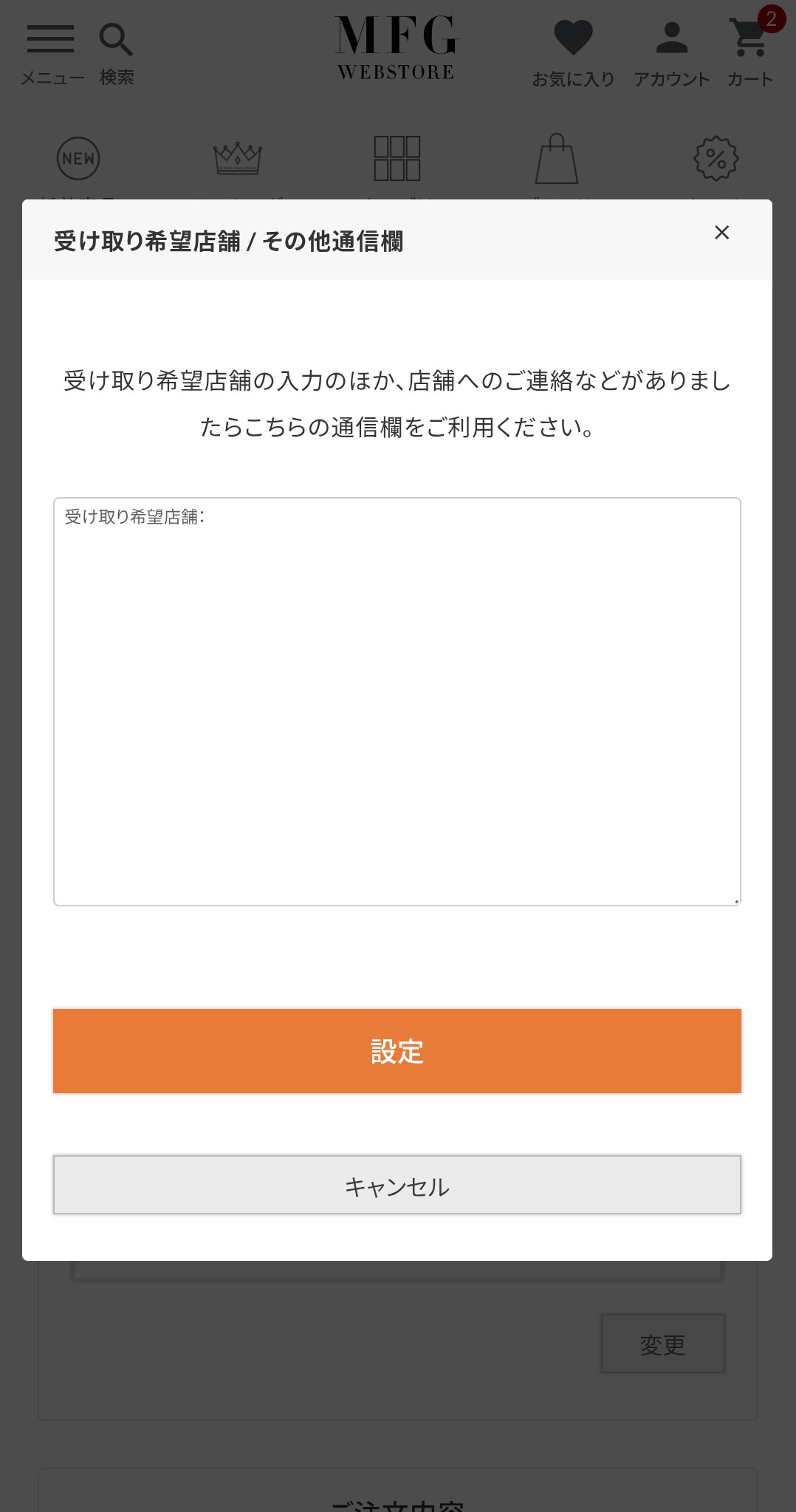The width and height of the screenshot is (796, 1512).
Task: Open the percent-sign sale category icon
Action: pos(716,159)
